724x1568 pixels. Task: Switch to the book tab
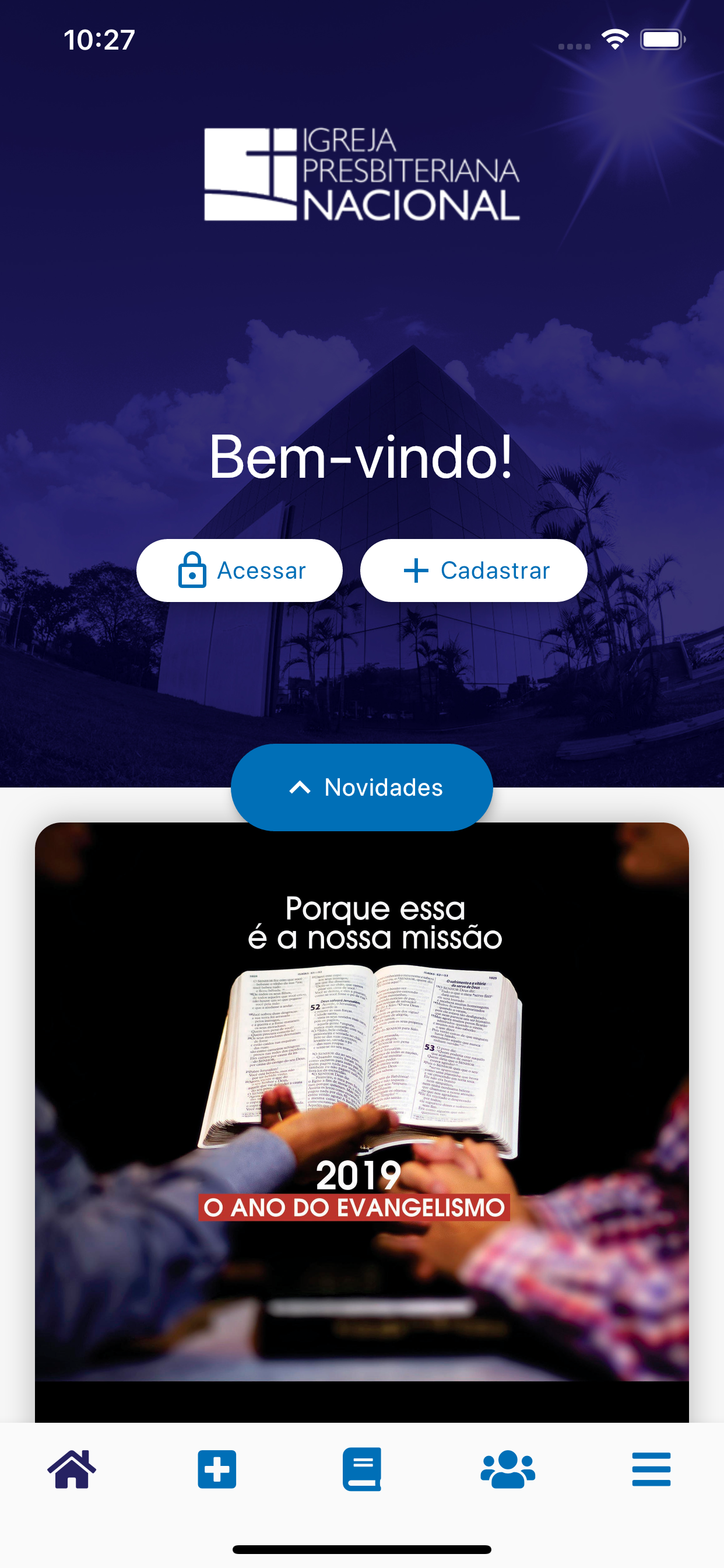(x=361, y=1469)
